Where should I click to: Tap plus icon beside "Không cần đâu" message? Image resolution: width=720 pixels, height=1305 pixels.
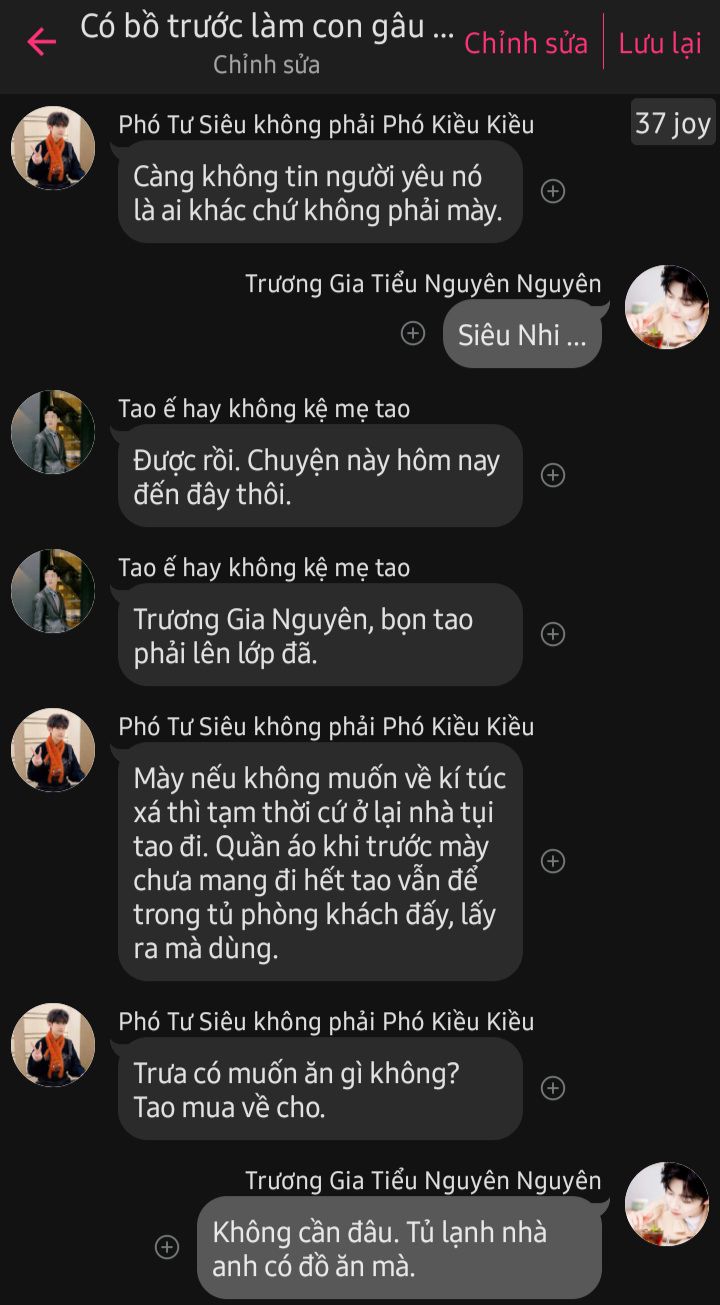(x=167, y=1247)
